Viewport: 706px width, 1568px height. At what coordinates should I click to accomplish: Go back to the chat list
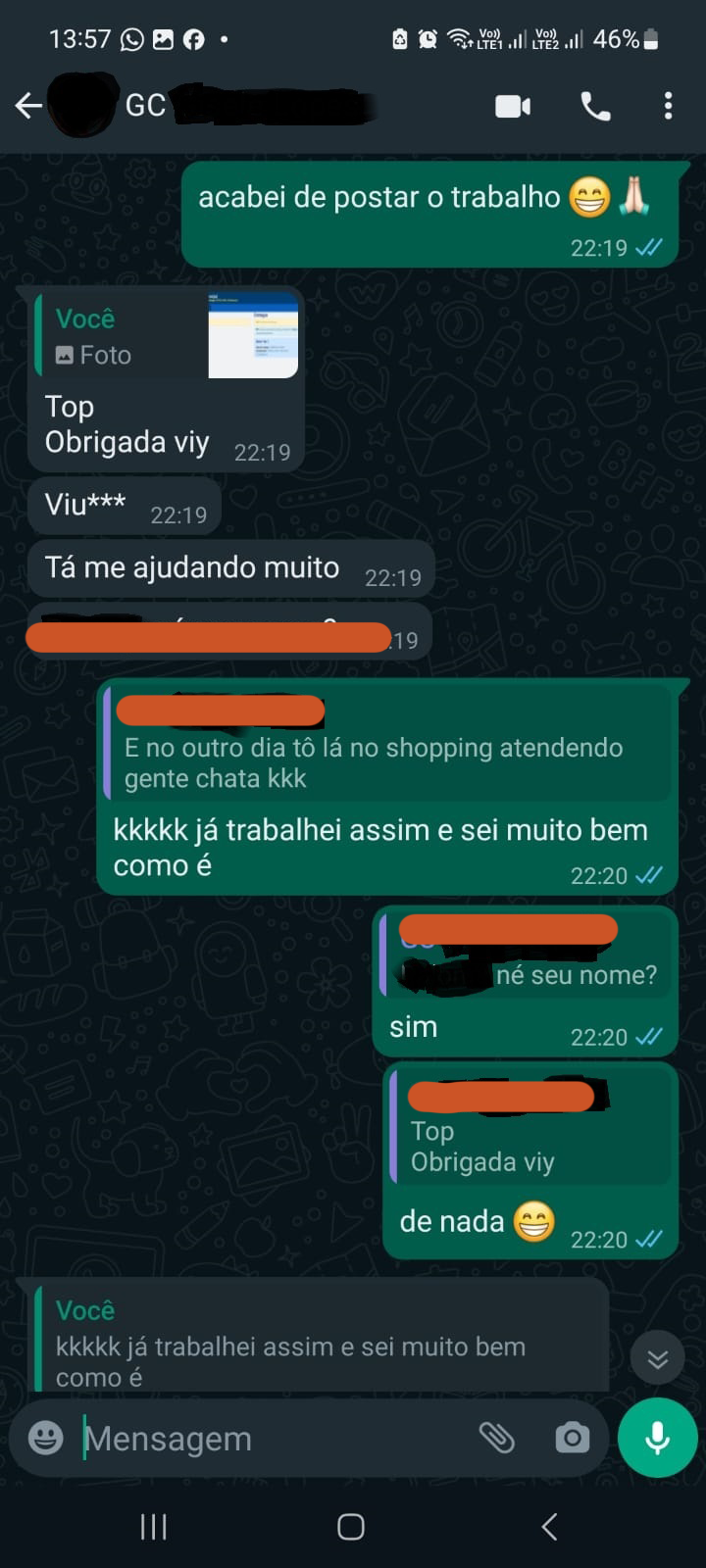(28, 106)
